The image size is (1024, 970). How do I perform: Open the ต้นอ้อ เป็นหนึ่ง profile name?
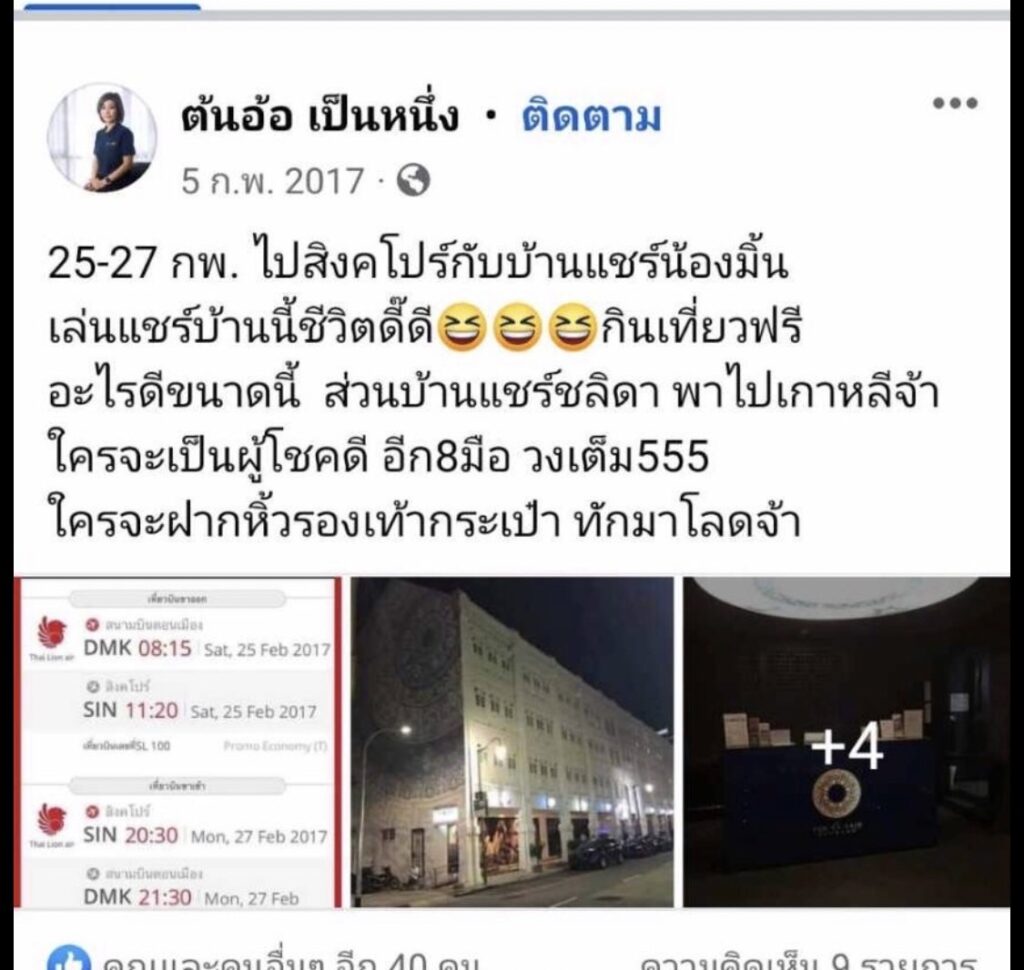pos(320,118)
